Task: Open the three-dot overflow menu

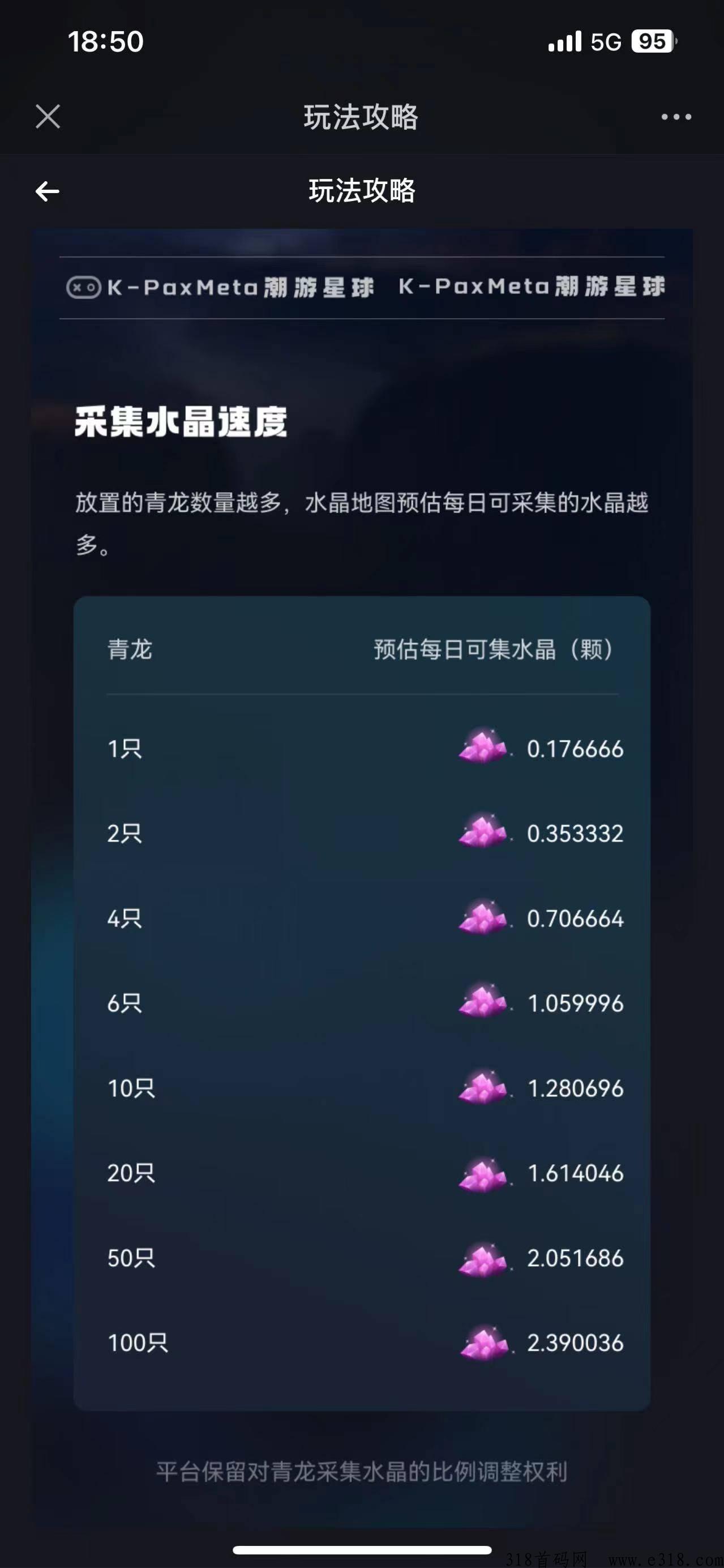Action: coord(676,117)
